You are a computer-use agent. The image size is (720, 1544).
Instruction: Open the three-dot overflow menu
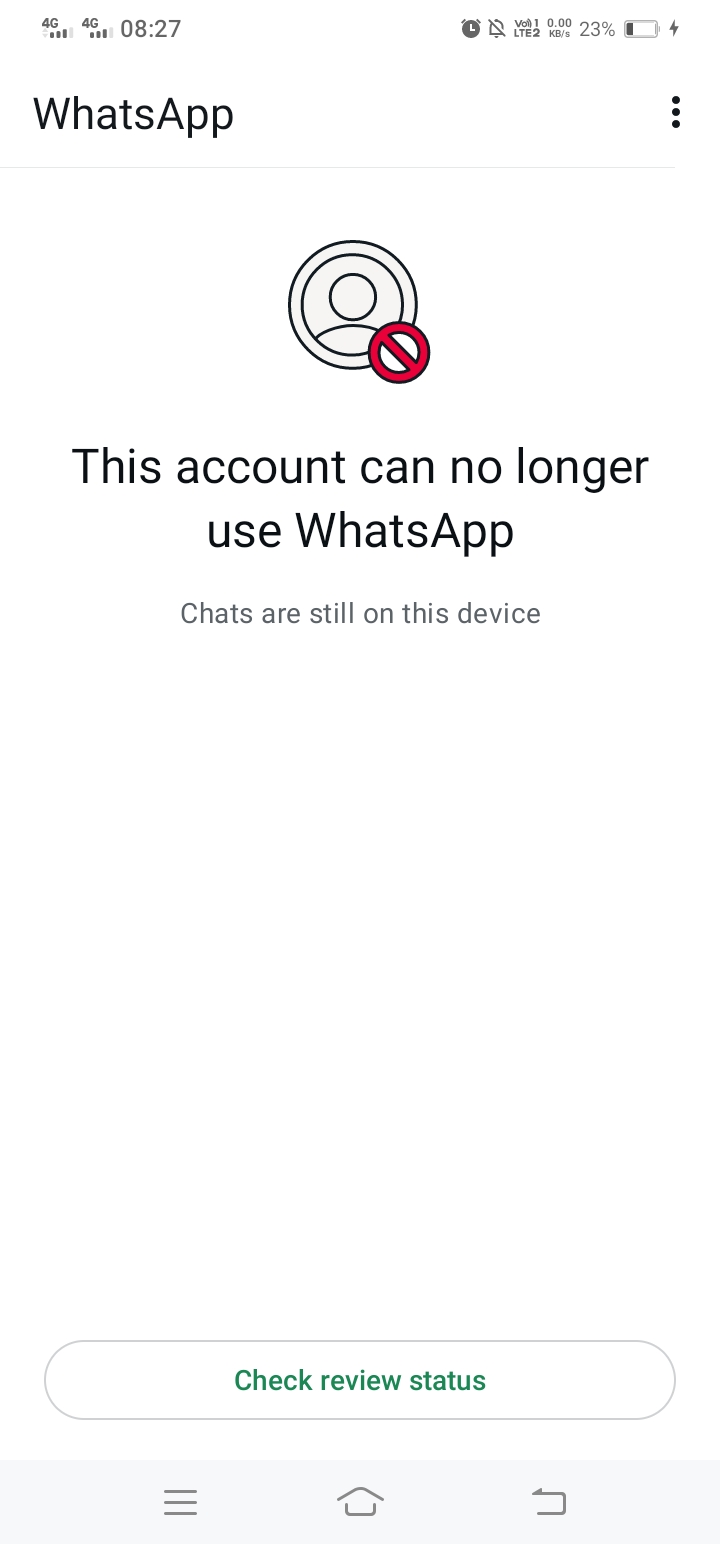[676, 112]
